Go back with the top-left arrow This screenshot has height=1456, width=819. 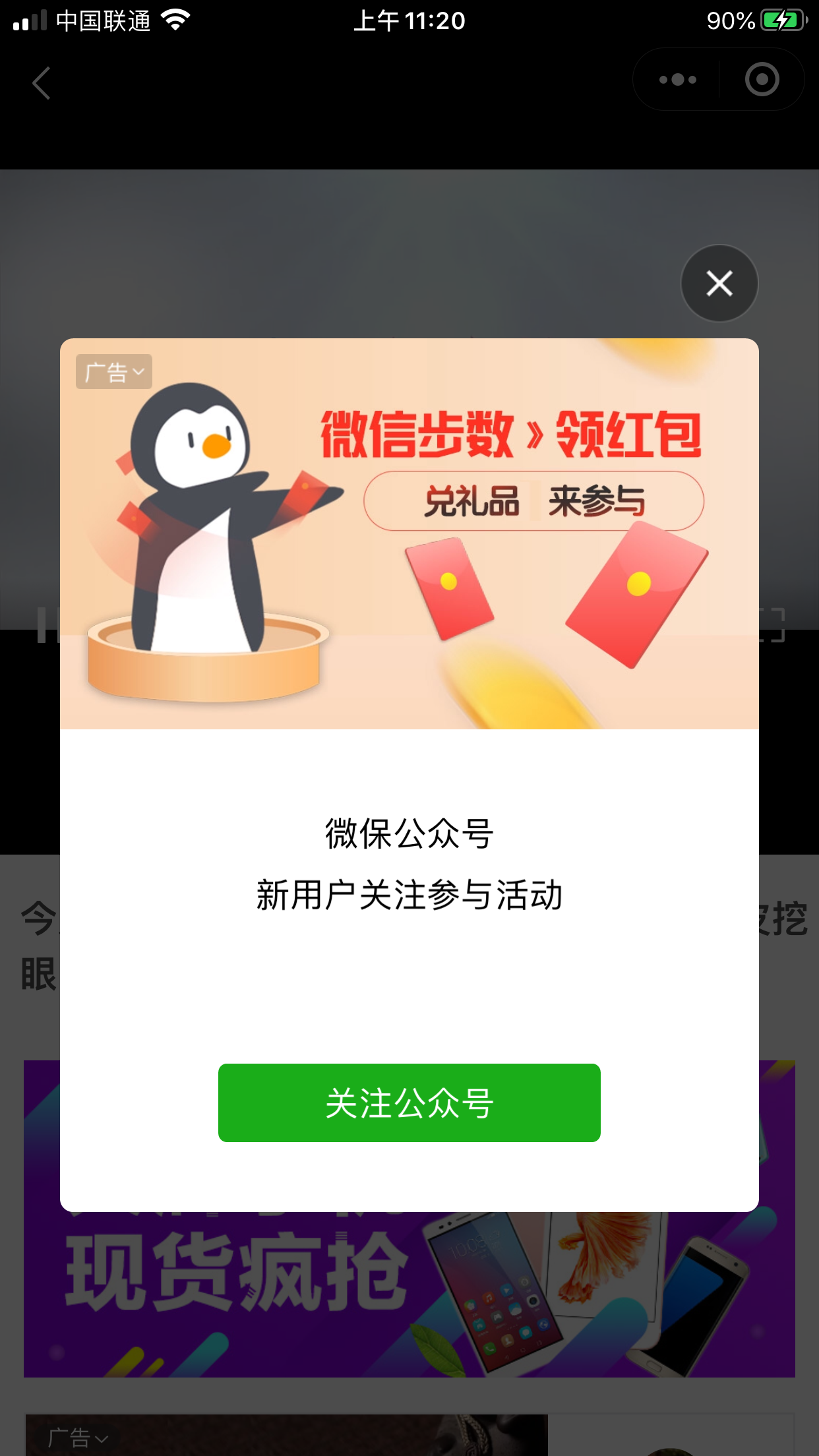pos(41,83)
